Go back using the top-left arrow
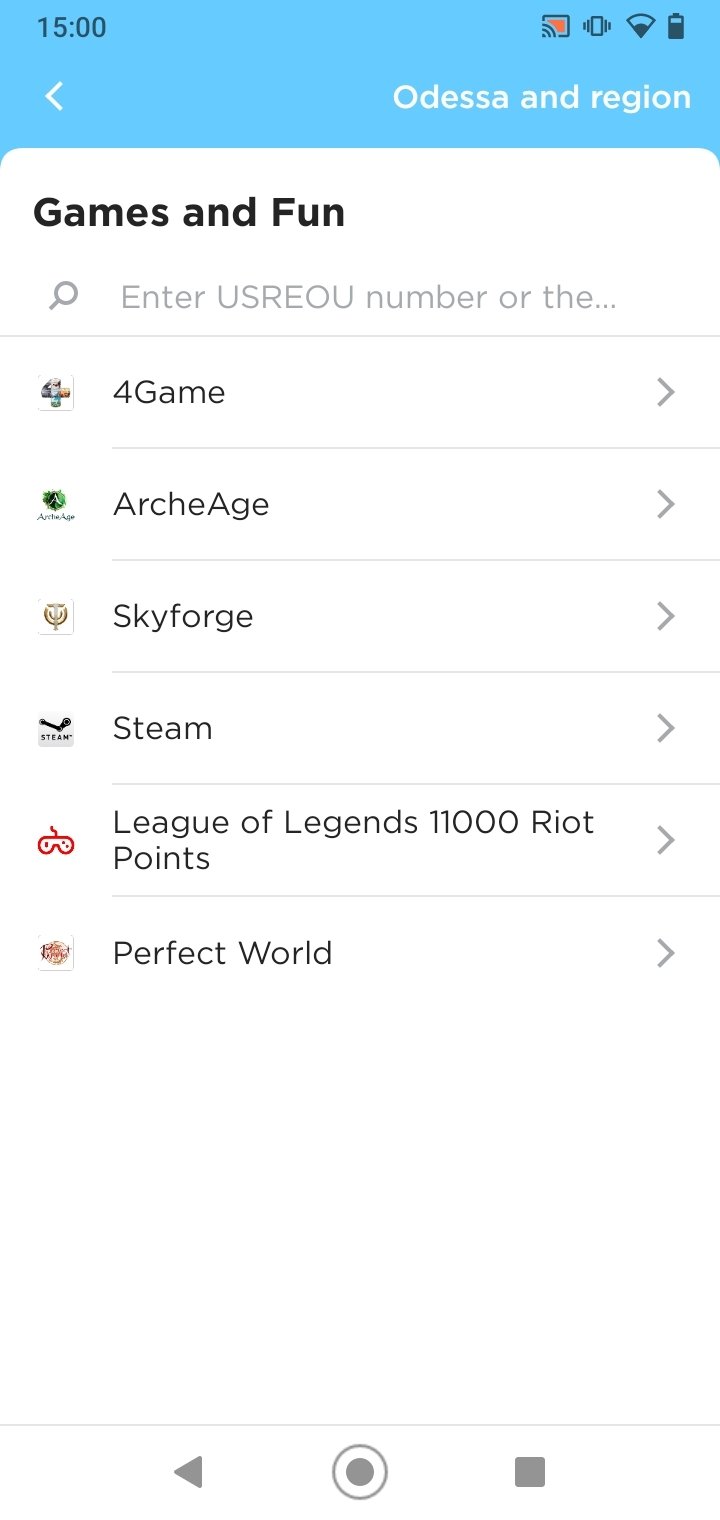Screen dimensions: 720x1520 coord(54,97)
